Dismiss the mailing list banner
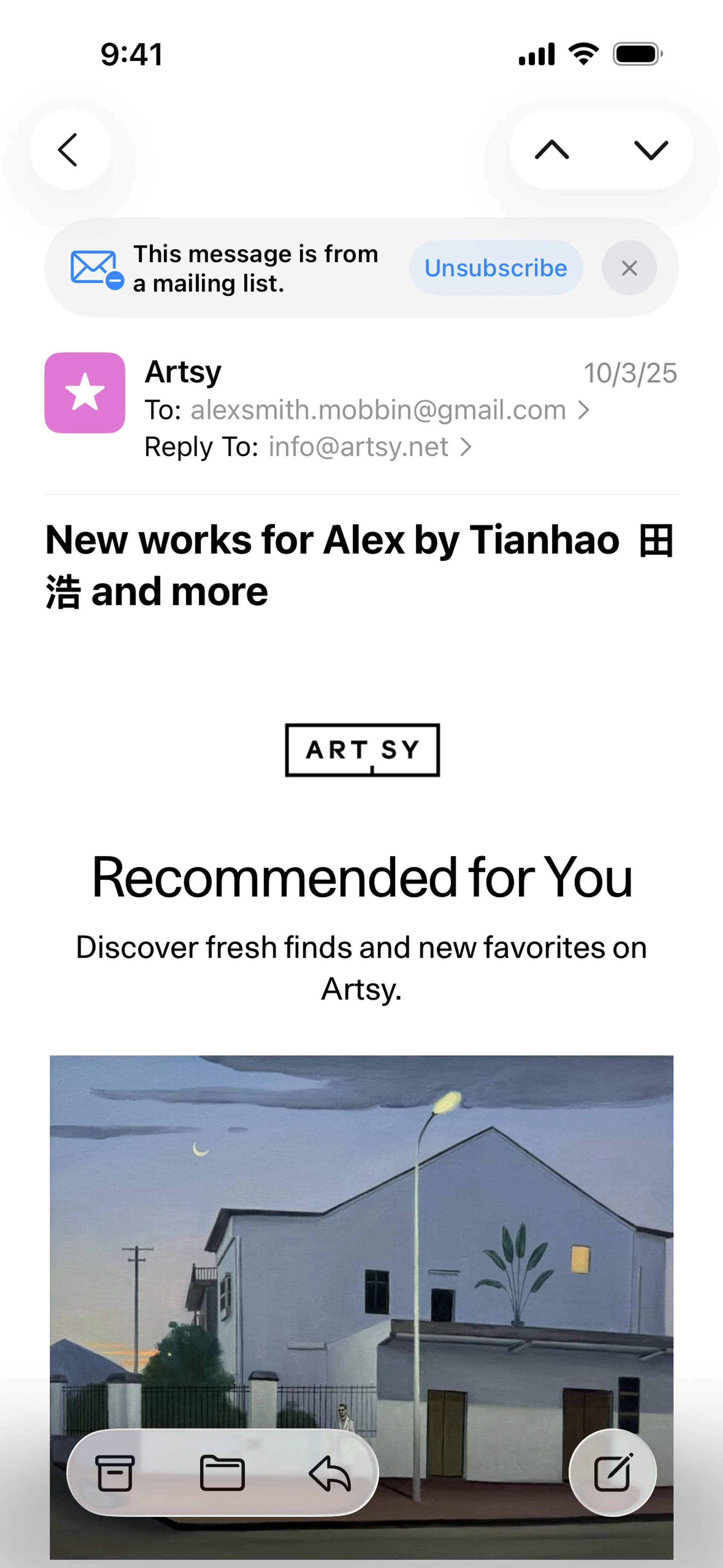 [628, 268]
